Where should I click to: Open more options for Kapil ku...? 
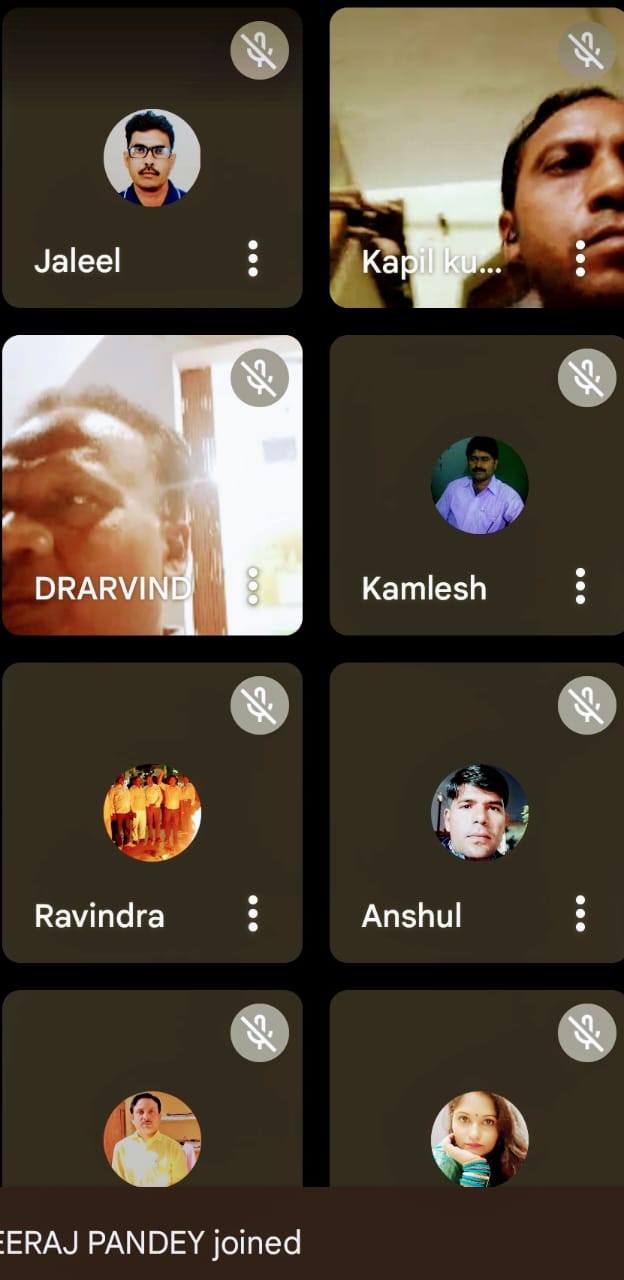click(x=580, y=259)
